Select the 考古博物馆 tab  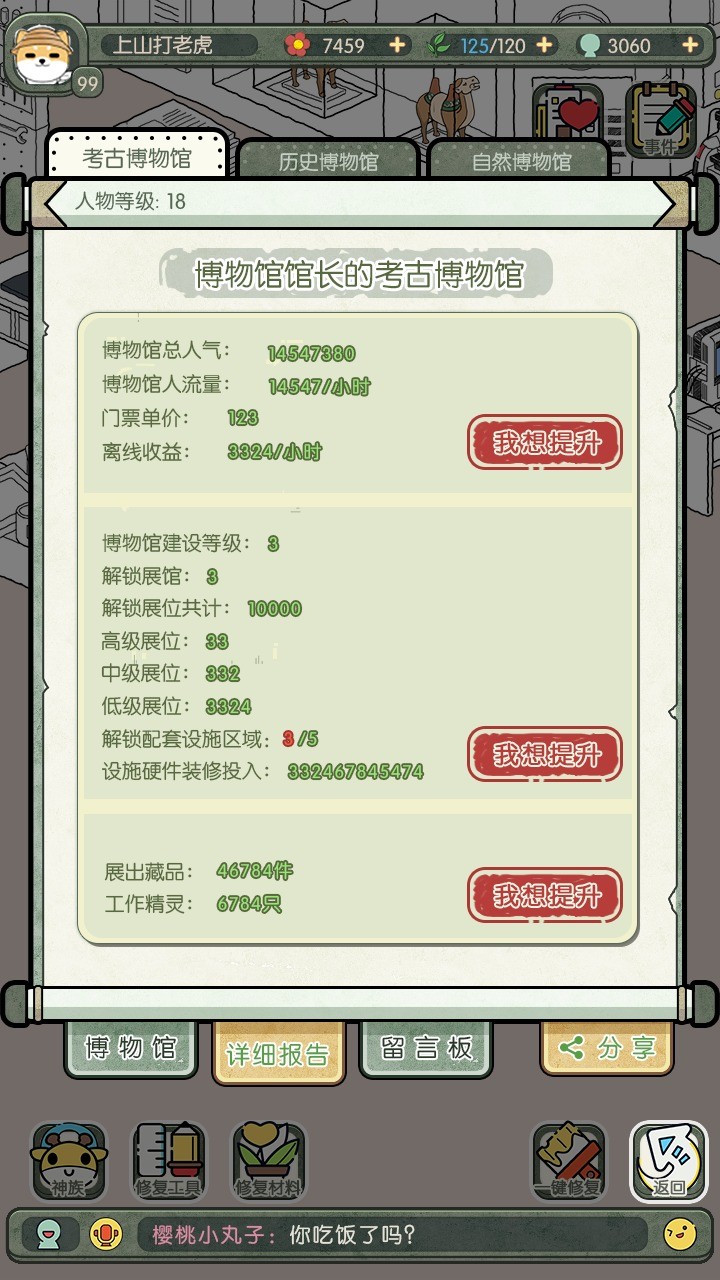pos(137,158)
